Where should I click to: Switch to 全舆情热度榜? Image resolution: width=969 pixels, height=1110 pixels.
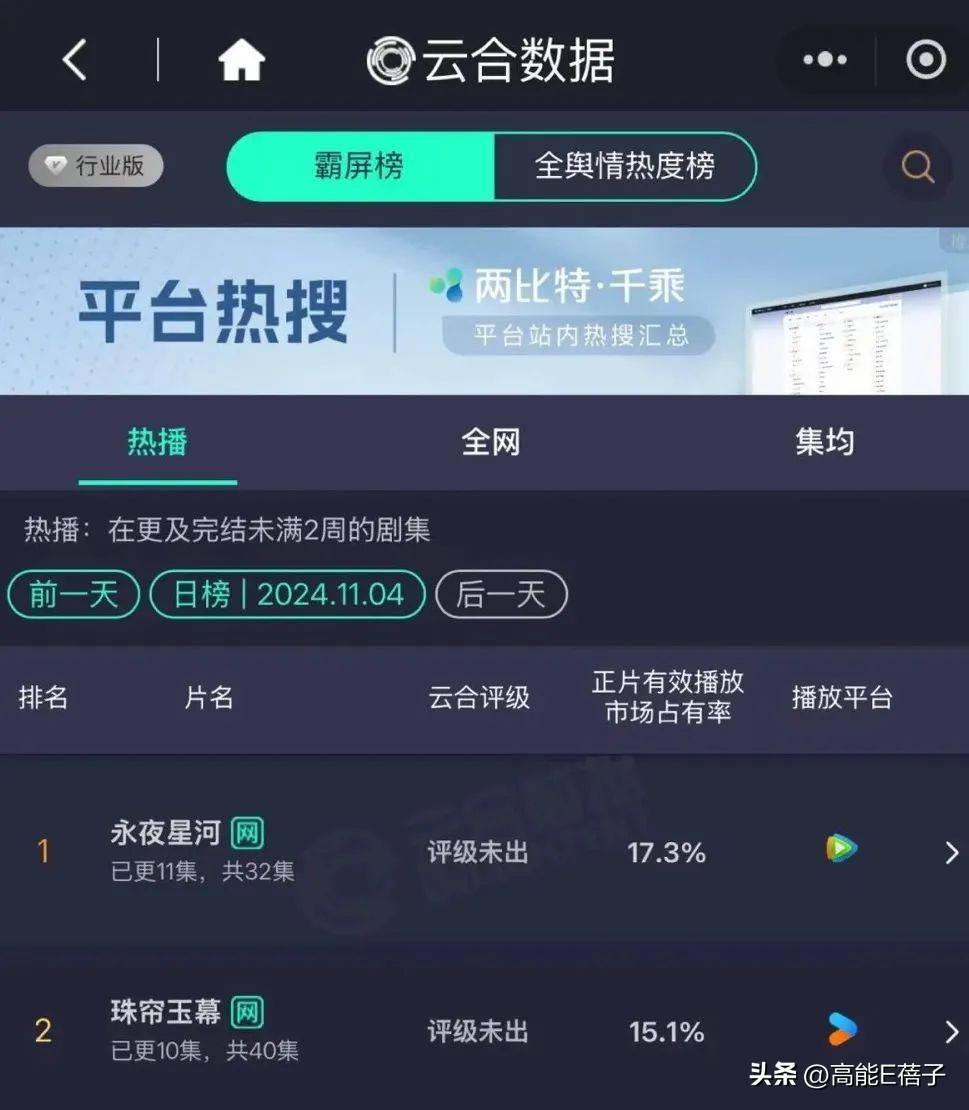(x=625, y=166)
